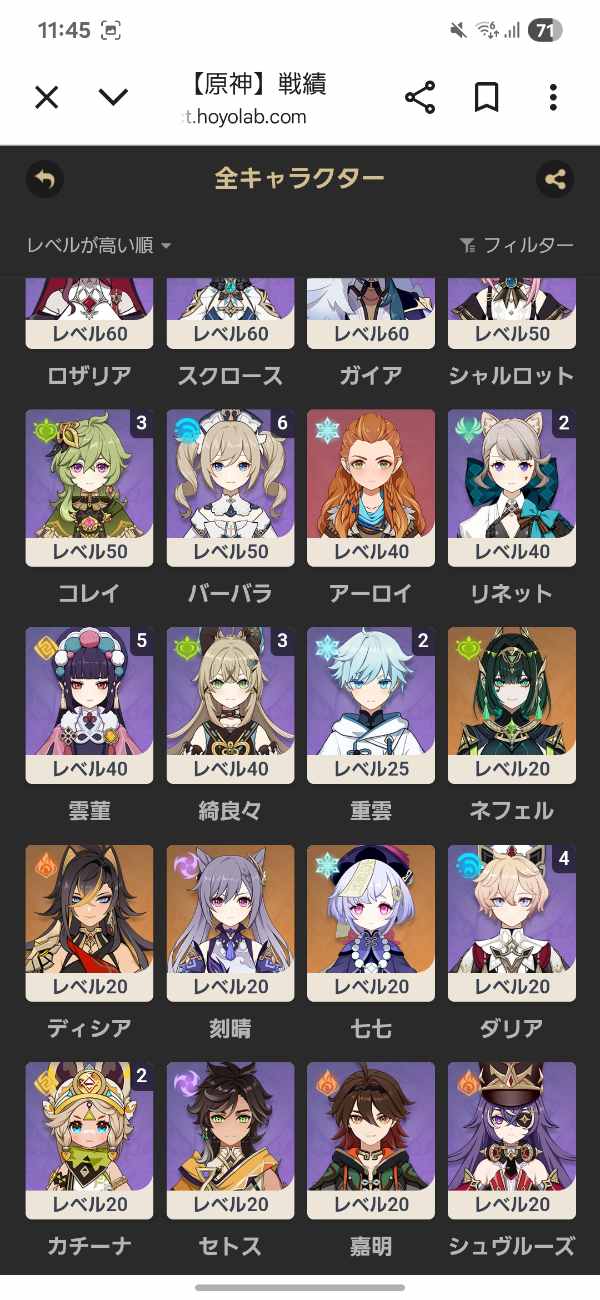Select the ネフェル character card
This screenshot has height=1300, width=600.
point(512,705)
